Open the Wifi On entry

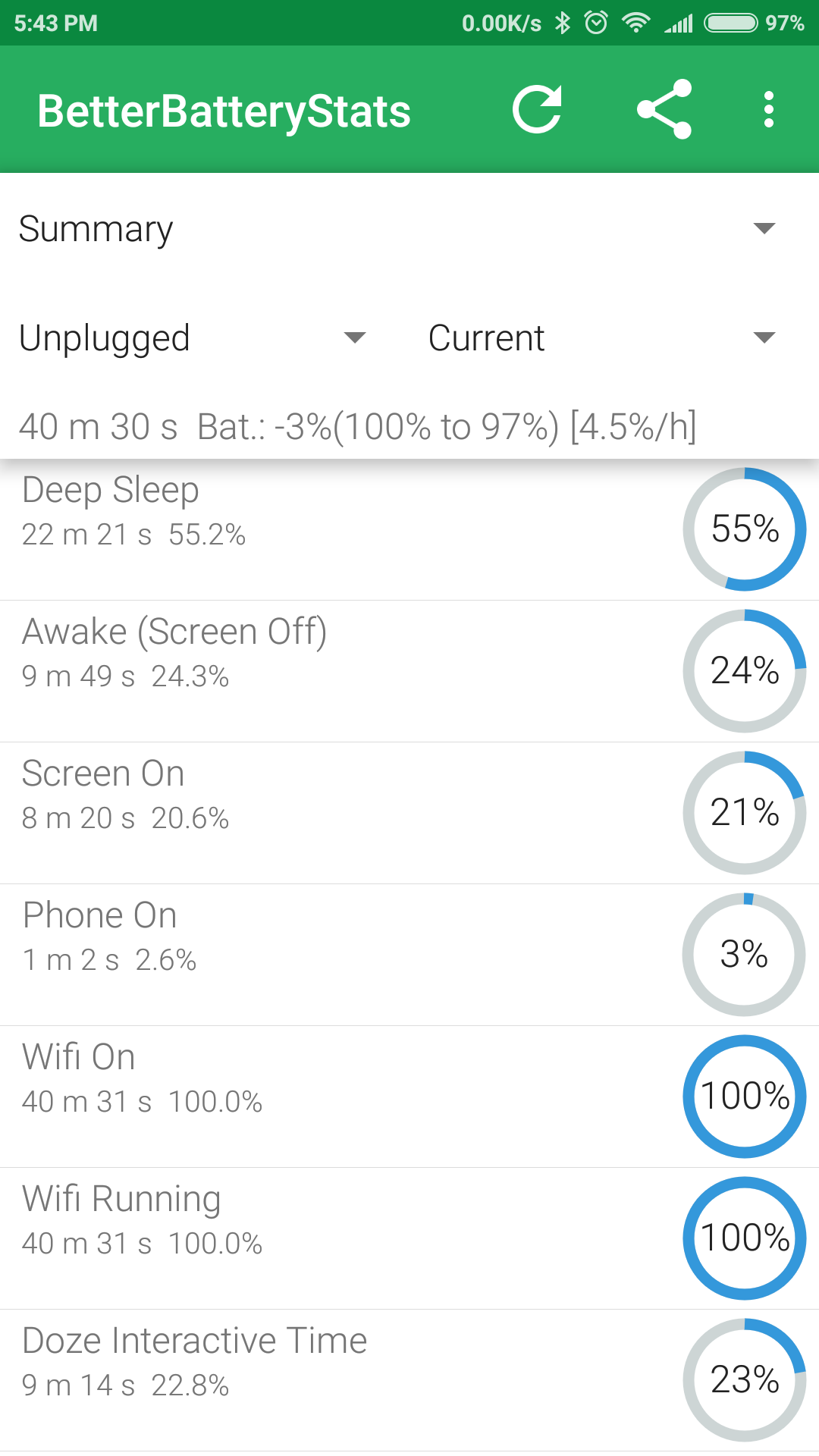coord(409,1097)
